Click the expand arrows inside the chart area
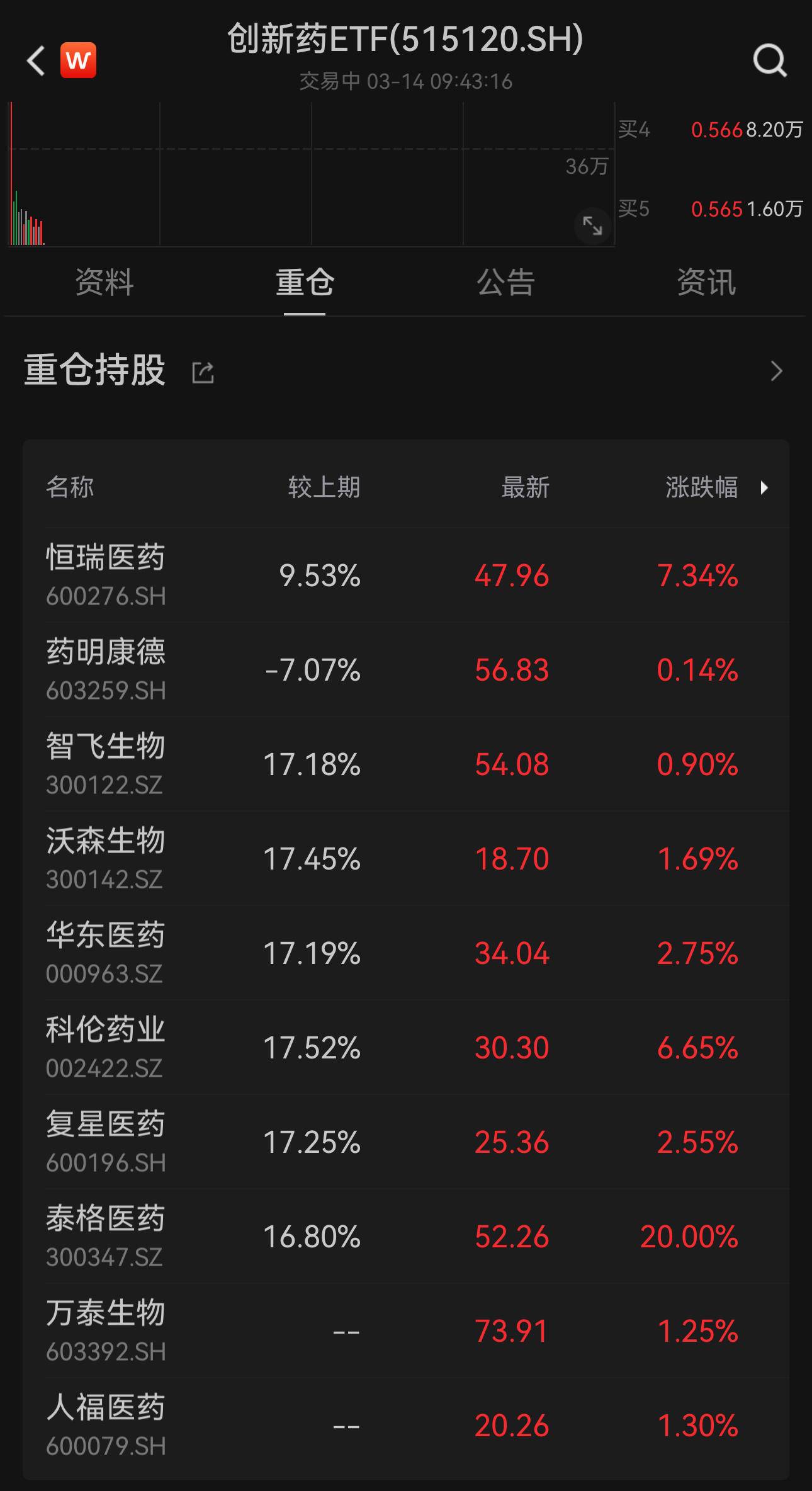Viewport: 812px width, 1491px height. click(x=592, y=225)
